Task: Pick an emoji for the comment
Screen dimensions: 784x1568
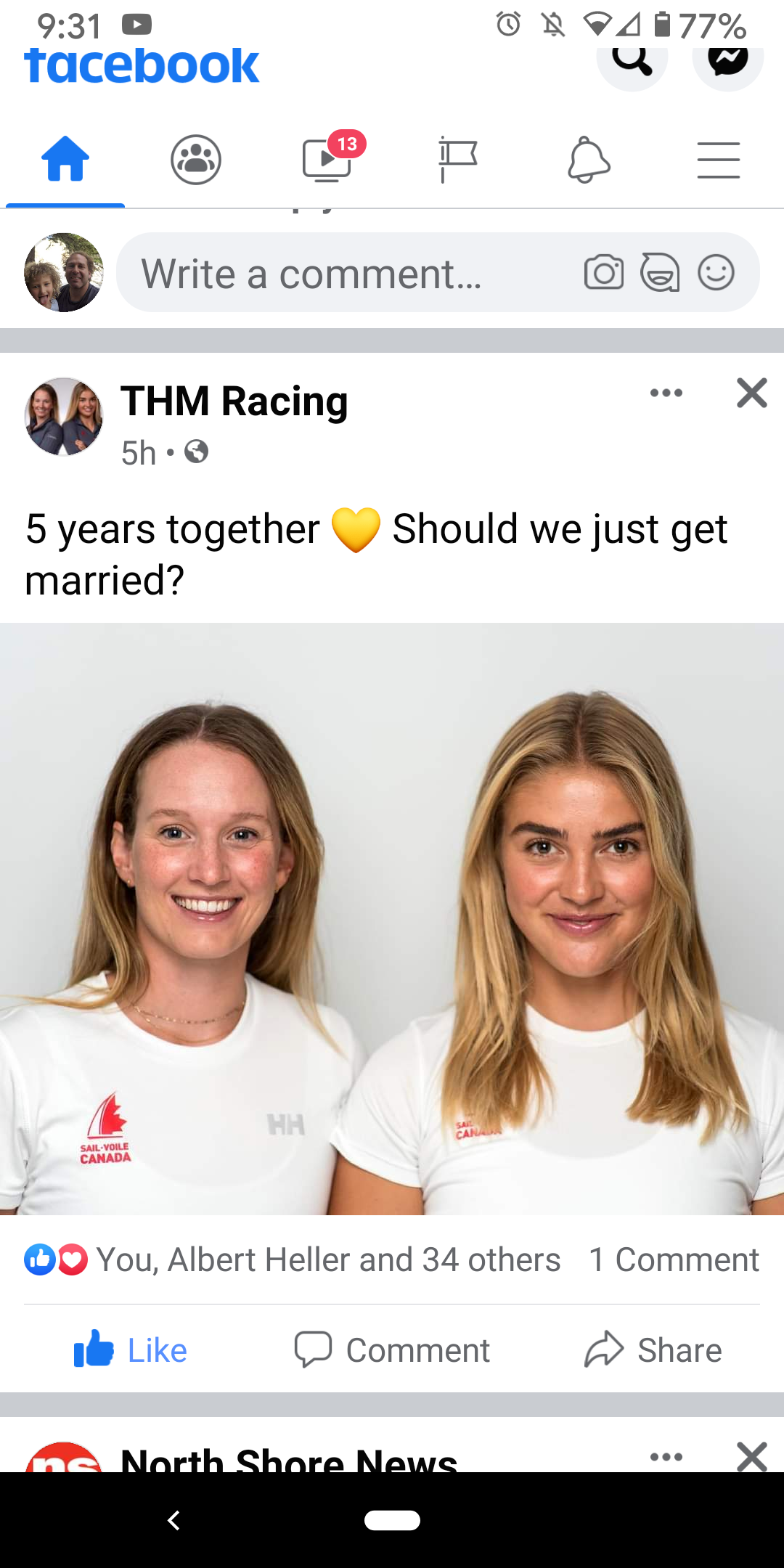Action: coord(716,273)
